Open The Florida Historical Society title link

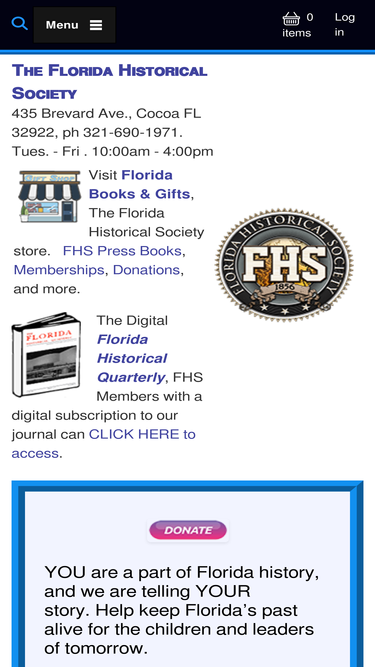pos(109,82)
